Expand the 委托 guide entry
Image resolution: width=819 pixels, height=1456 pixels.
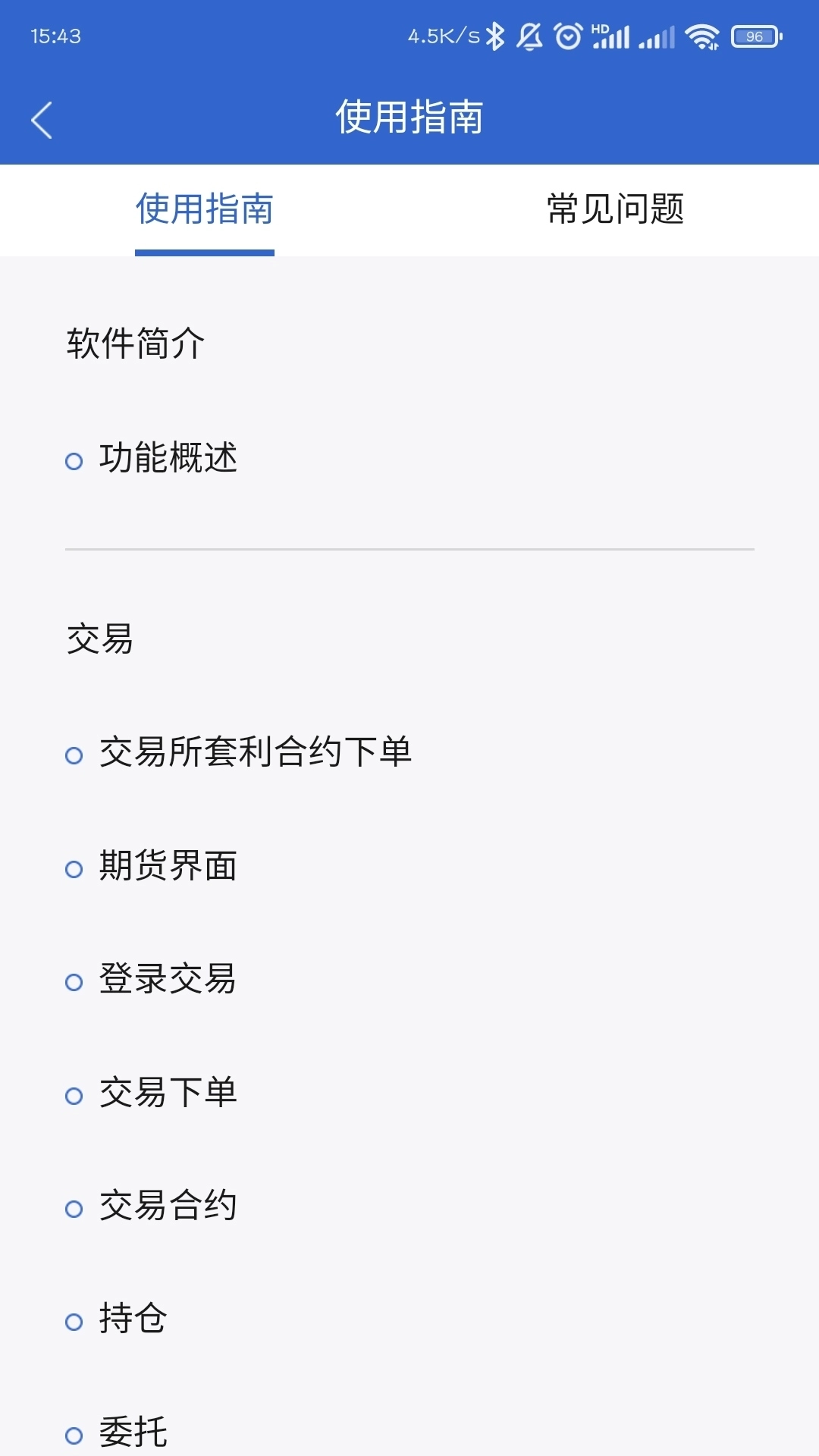coord(133,1433)
